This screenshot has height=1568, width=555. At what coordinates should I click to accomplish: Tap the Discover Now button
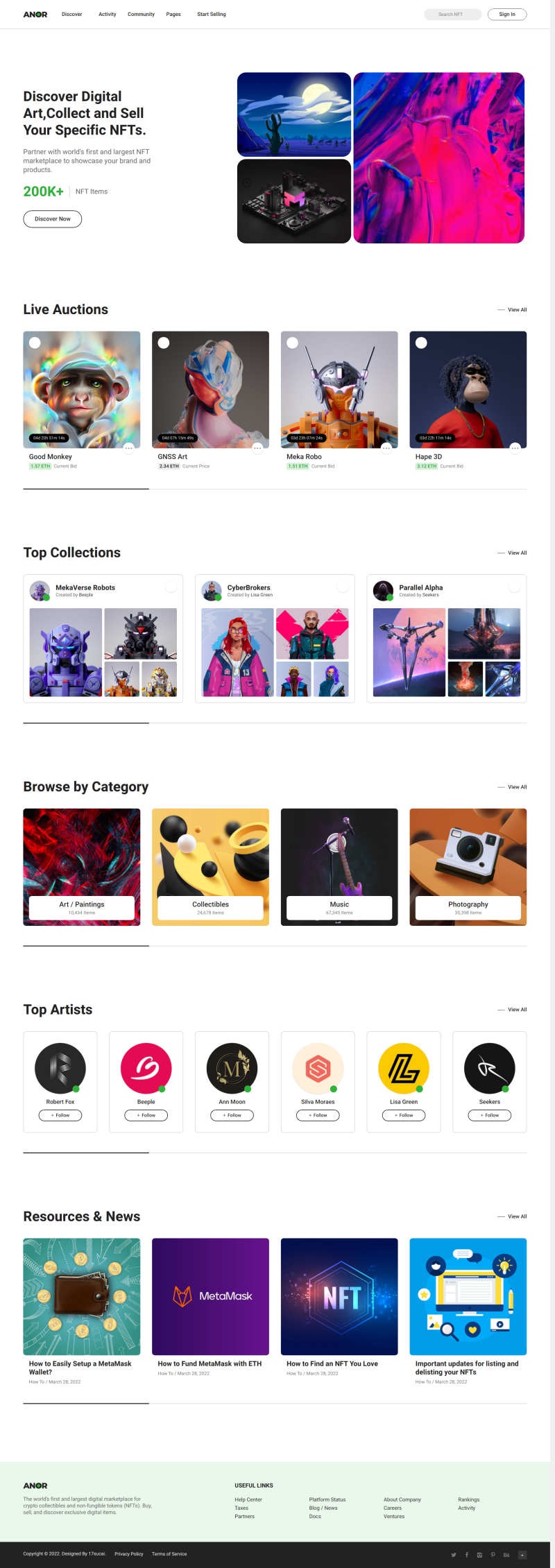pyautogui.click(x=53, y=219)
